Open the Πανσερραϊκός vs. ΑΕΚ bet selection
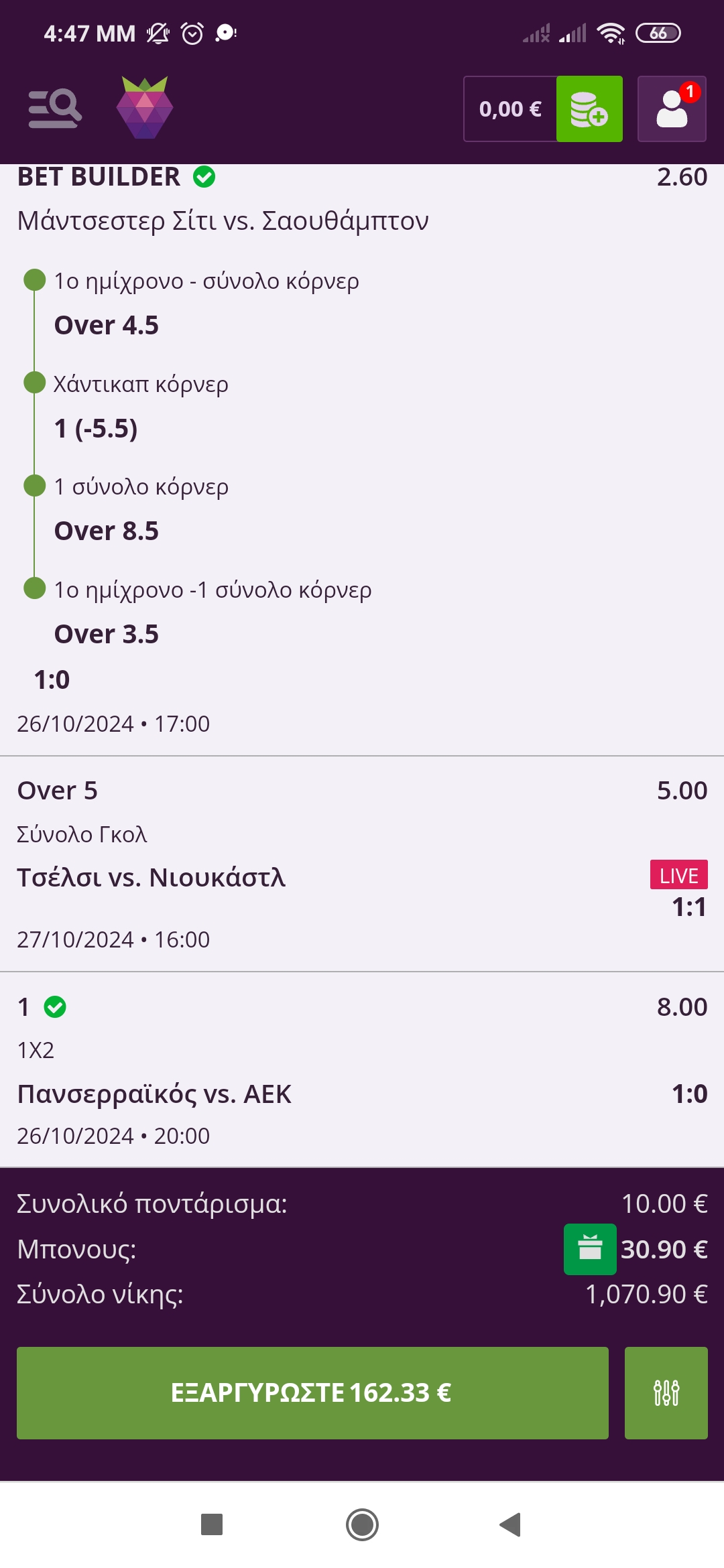This screenshot has height=1568, width=724. pyautogui.click(x=154, y=1094)
